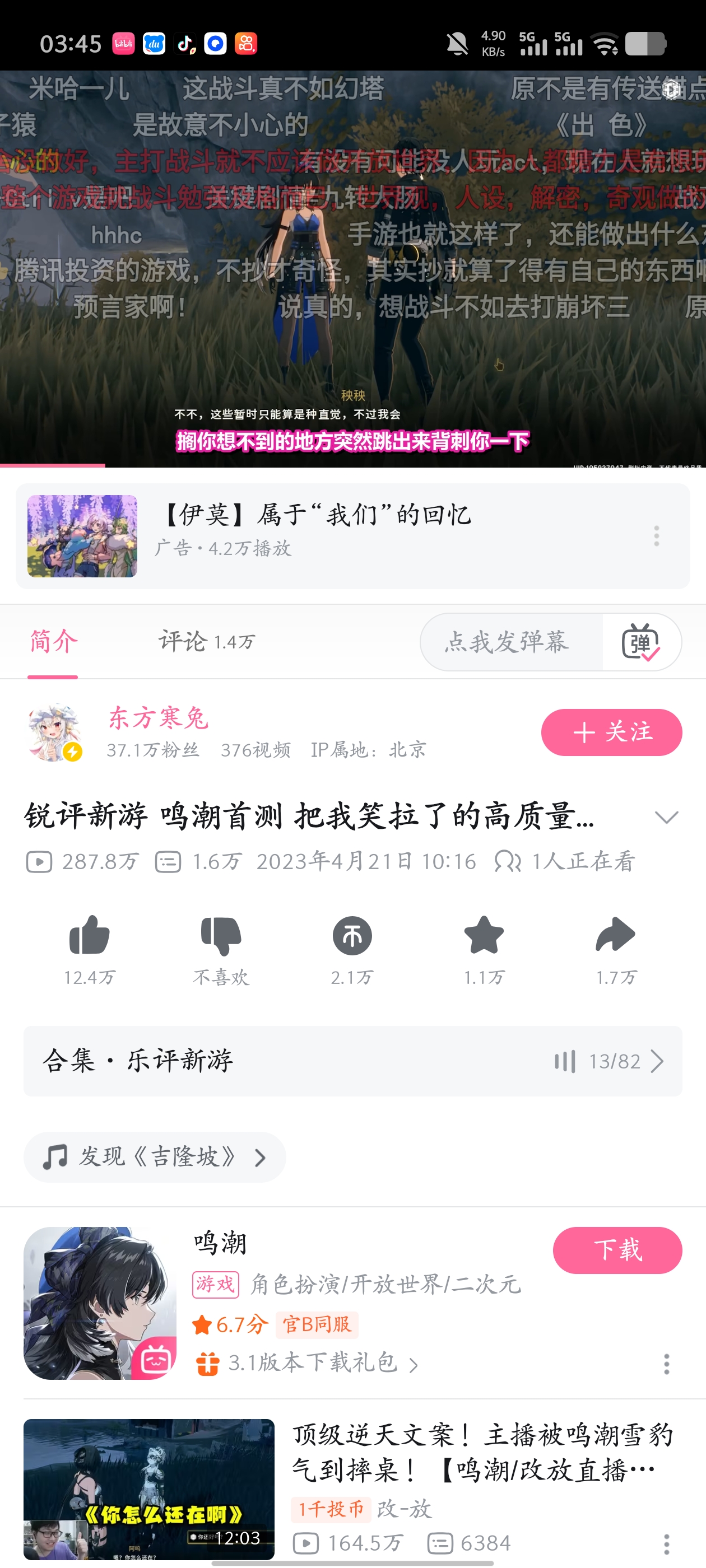Open more options for 顶级逆天文案 video
The width and height of the screenshot is (706, 1568).
click(x=666, y=1544)
